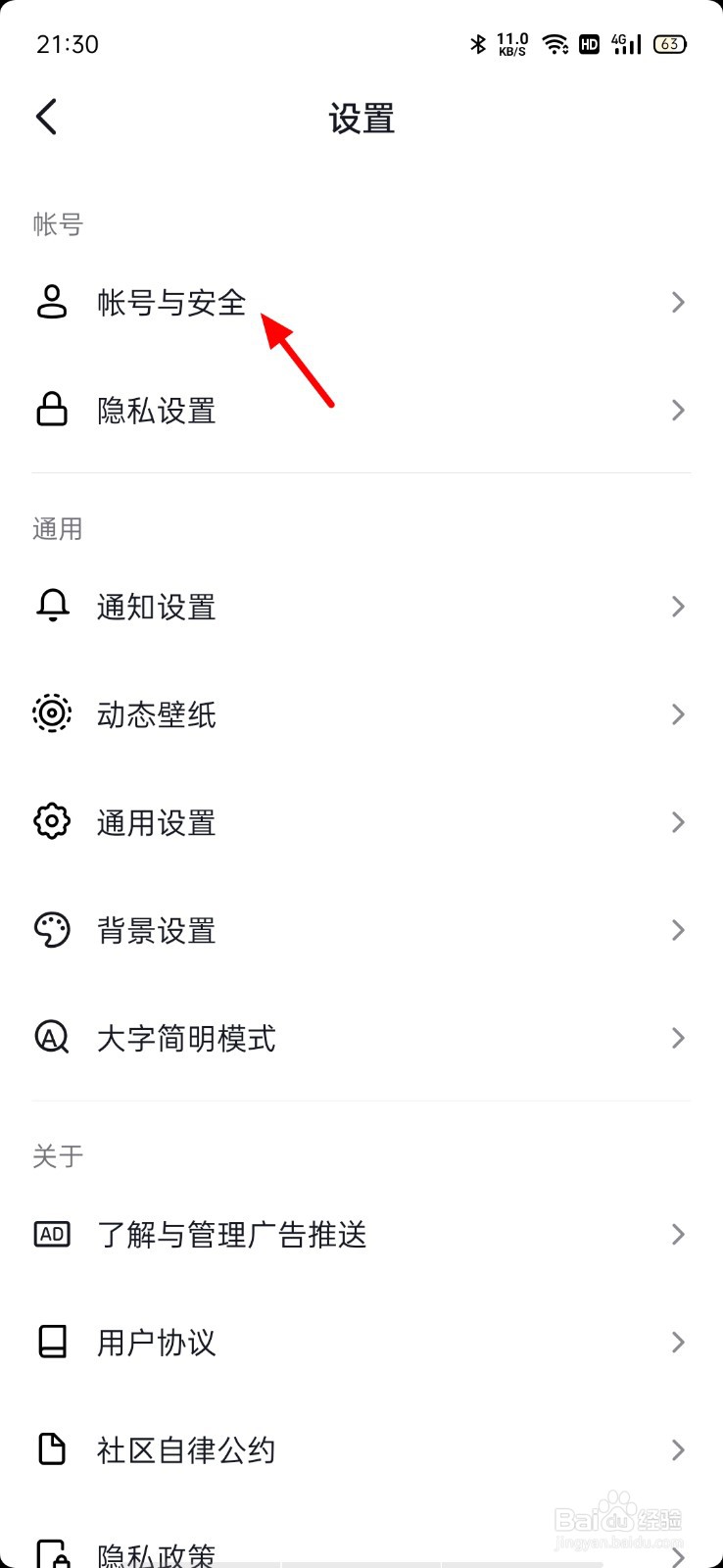Screen dimensions: 723x1568
Task: Click the AD icon beside 了解与管理广告推送
Action: [52, 1234]
